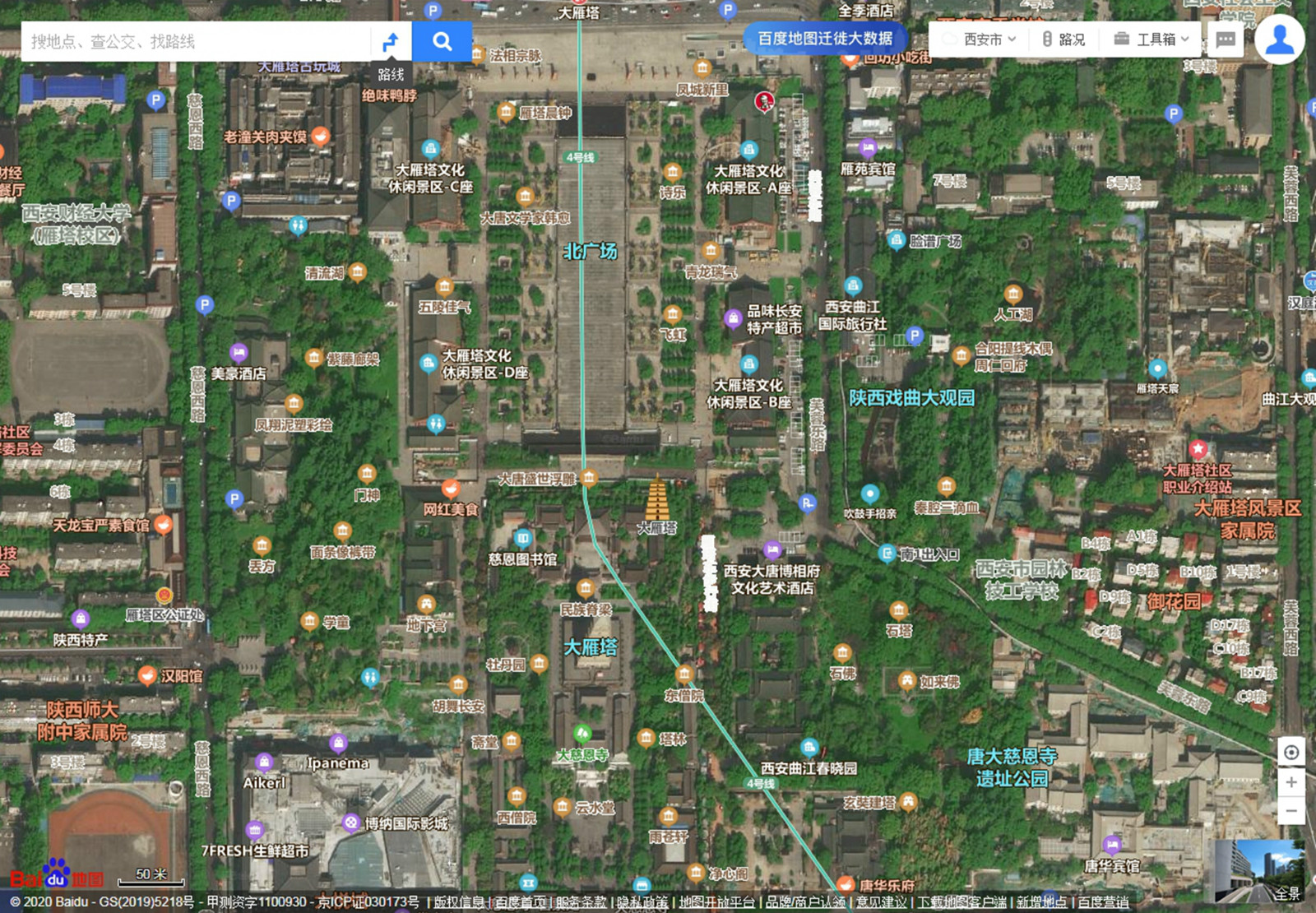This screenshot has width=1316, height=913.
Task: Open the 百度首页 footer link
Action: tap(521, 902)
